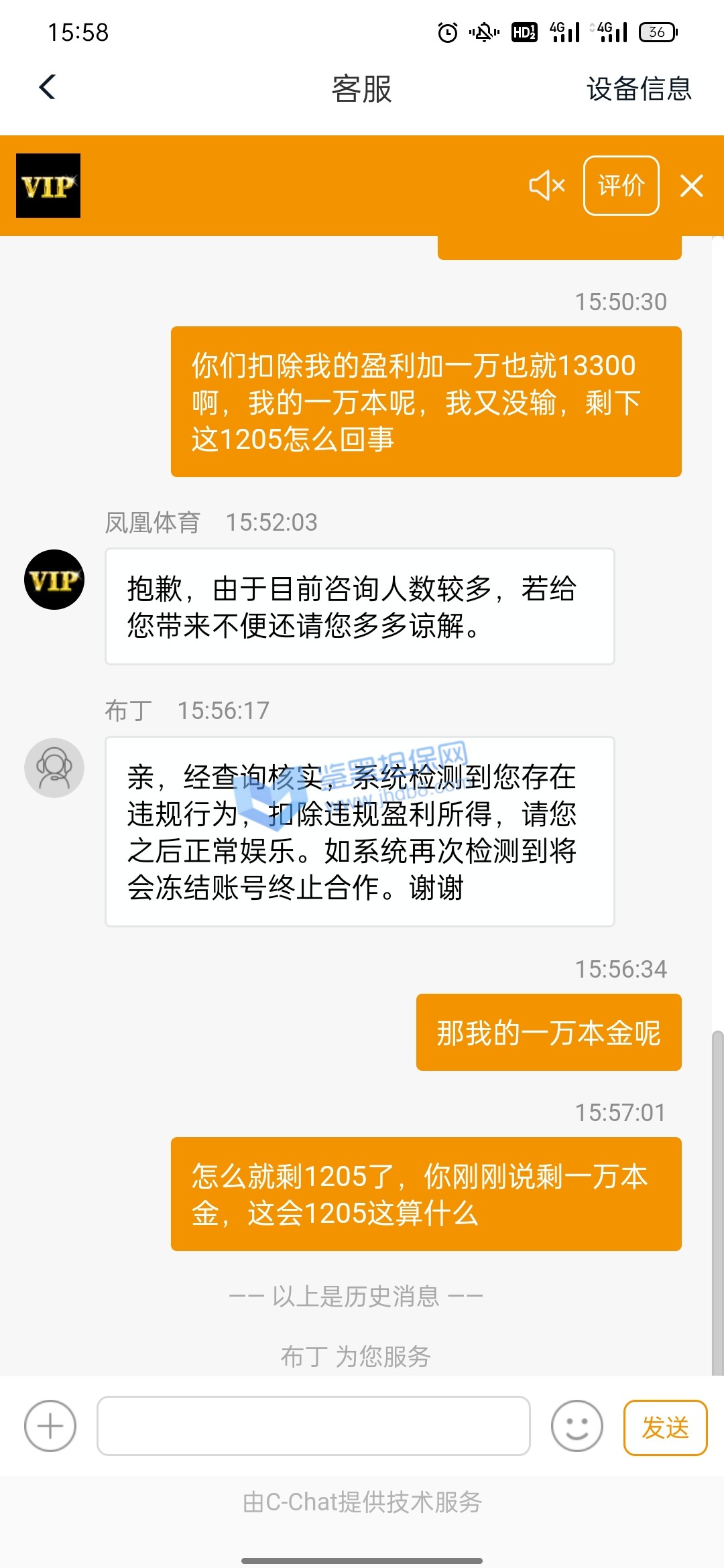
Task: Go back using the top-left arrow
Action: pyautogui.click(x=47, y=87)
